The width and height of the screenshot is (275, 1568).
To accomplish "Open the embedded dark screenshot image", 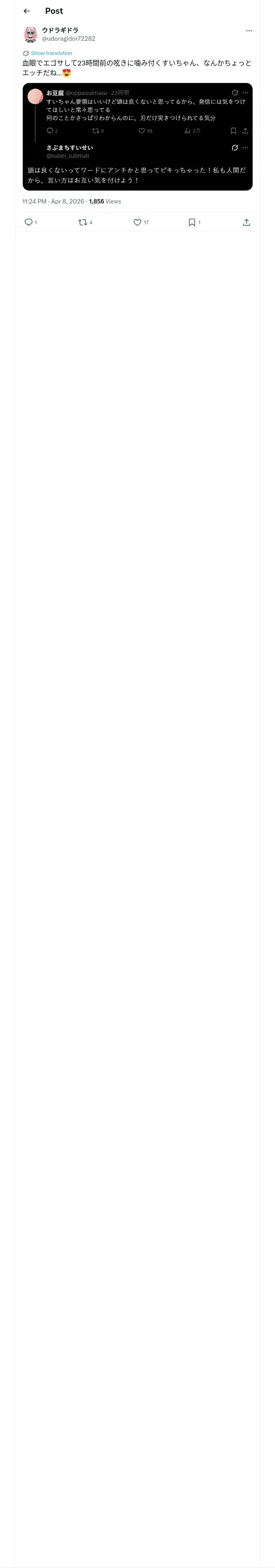I will coord(137,136).
